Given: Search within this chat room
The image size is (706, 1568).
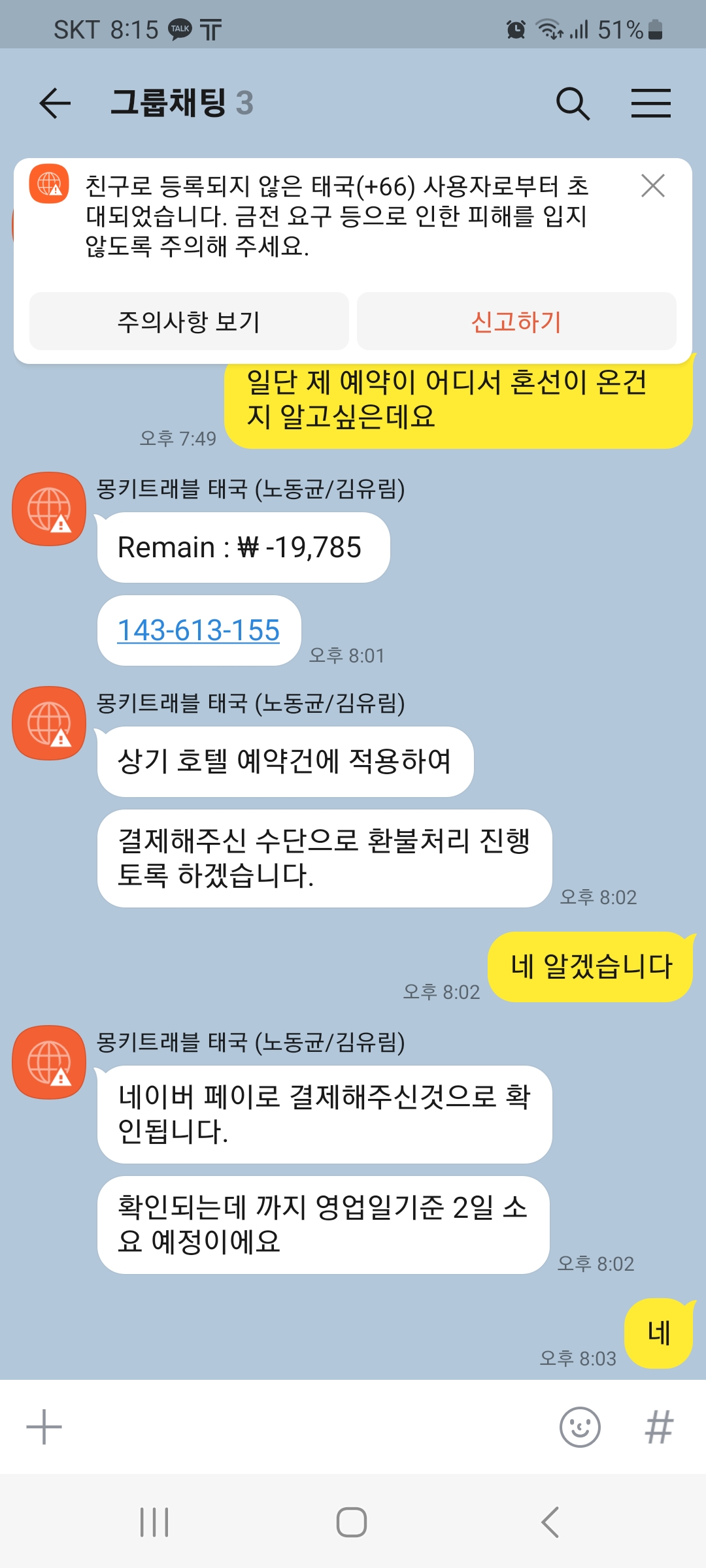Looking at the screenshot, I should pyautogui.click(x=573, y=103).
